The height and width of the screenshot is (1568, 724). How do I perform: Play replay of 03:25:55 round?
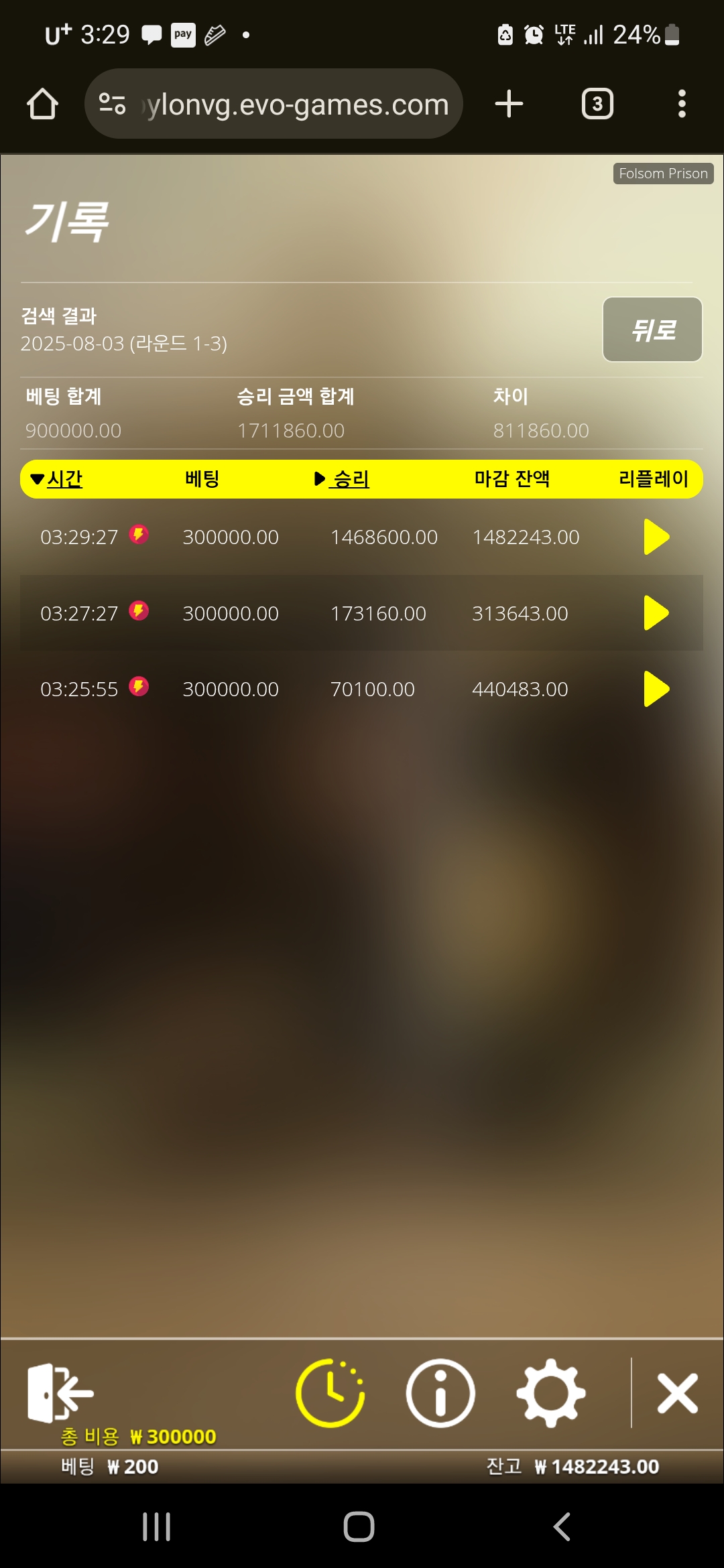[x=656, y=689]
